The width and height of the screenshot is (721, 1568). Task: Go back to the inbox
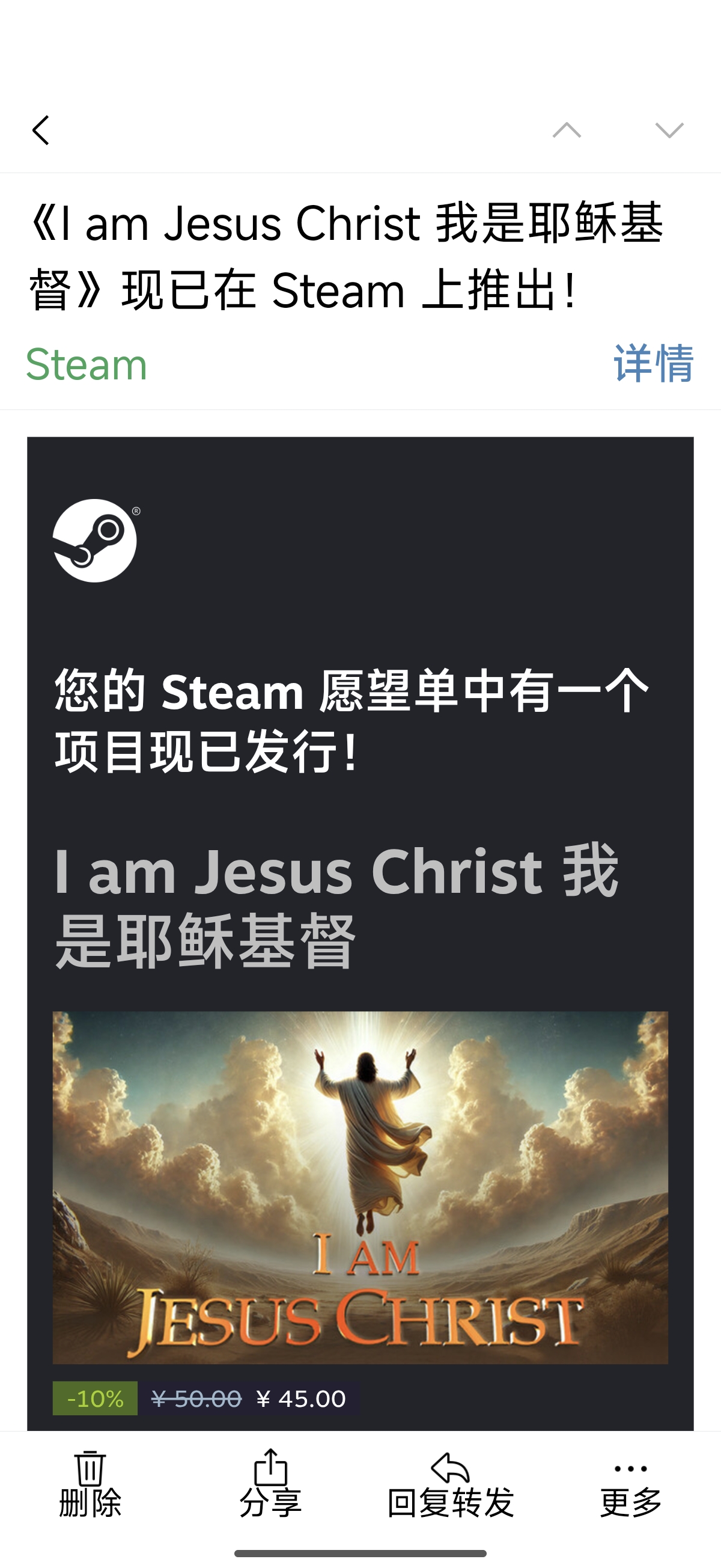click(x=41, y=130)
